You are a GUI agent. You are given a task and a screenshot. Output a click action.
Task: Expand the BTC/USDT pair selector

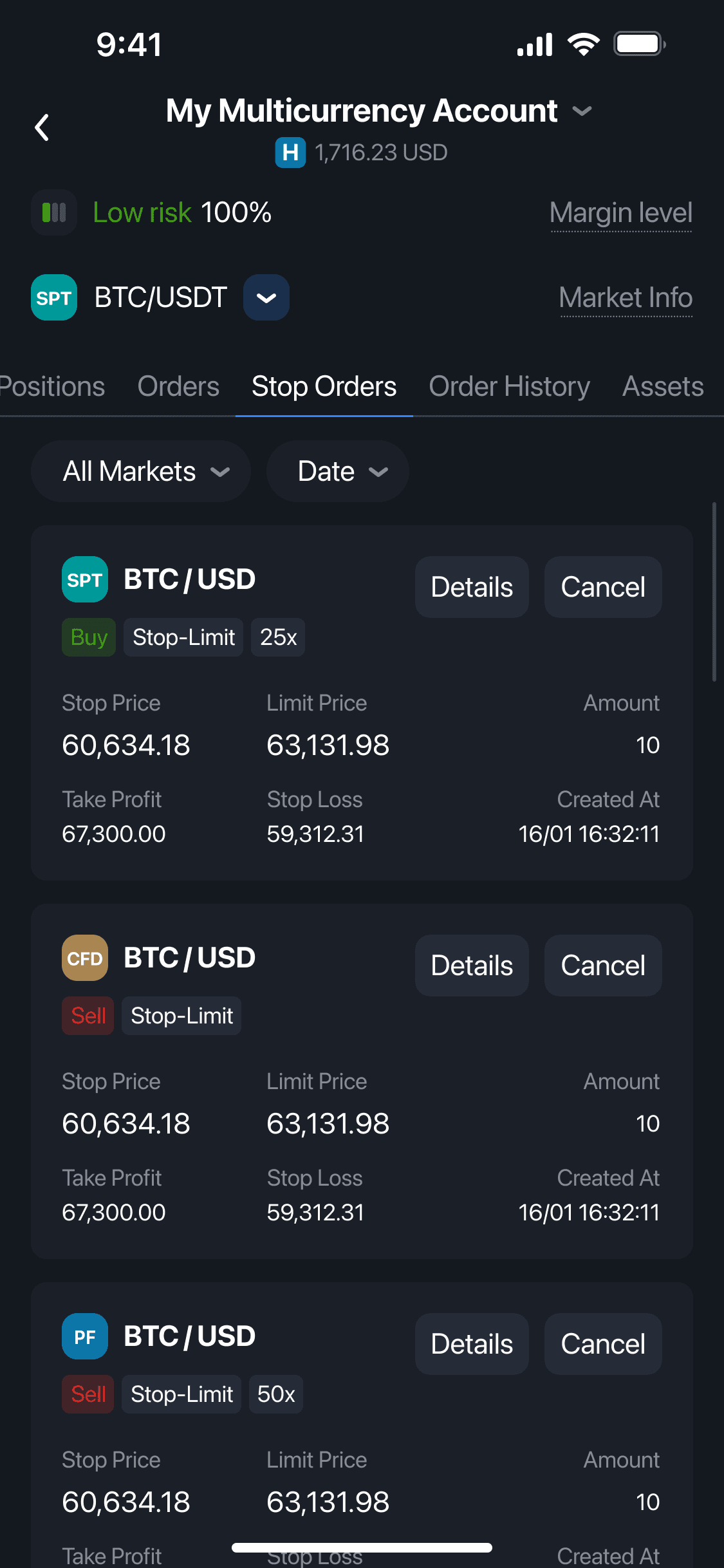pyautogui.click(x=266, y=297)
